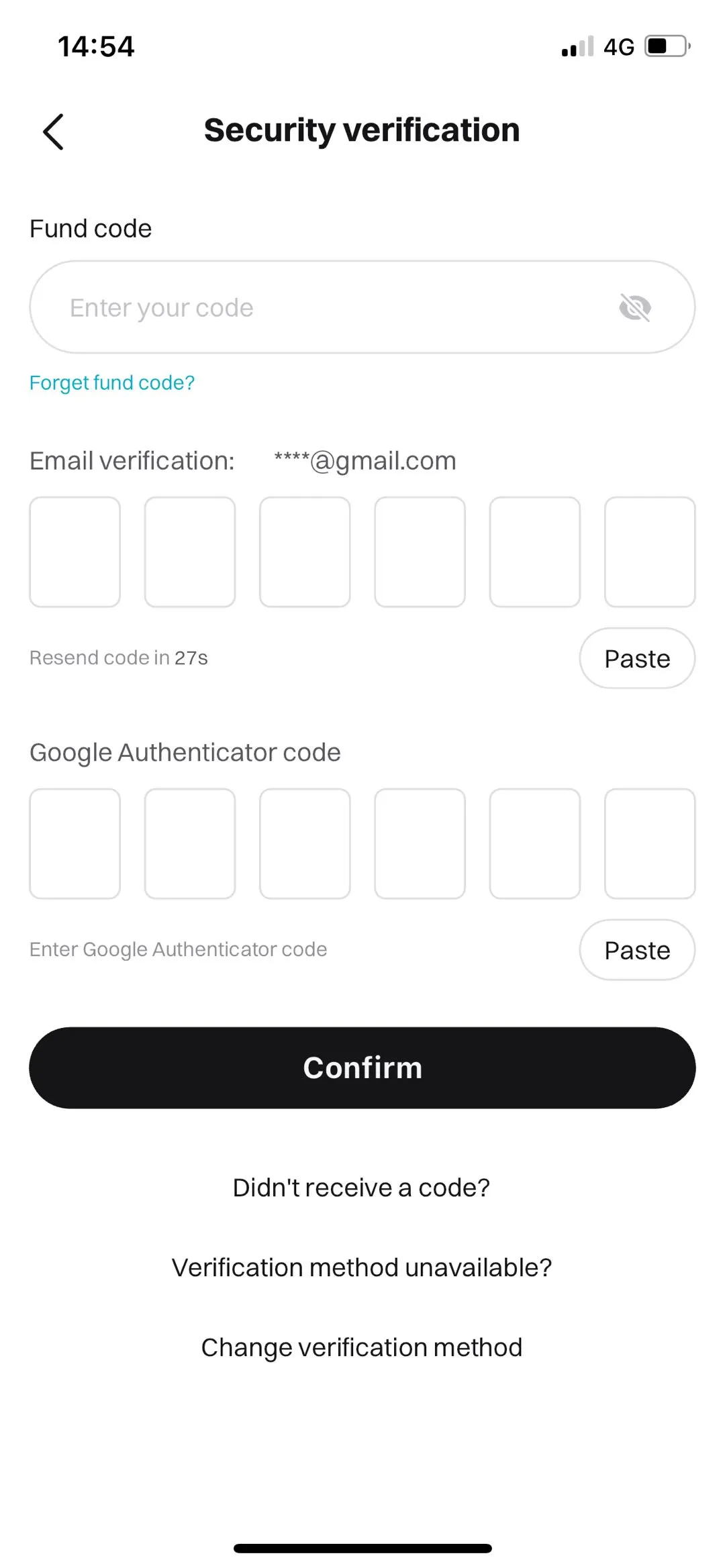Focus the first Google Authenticator digit box

pyautogui.click(x=75, y=843)
